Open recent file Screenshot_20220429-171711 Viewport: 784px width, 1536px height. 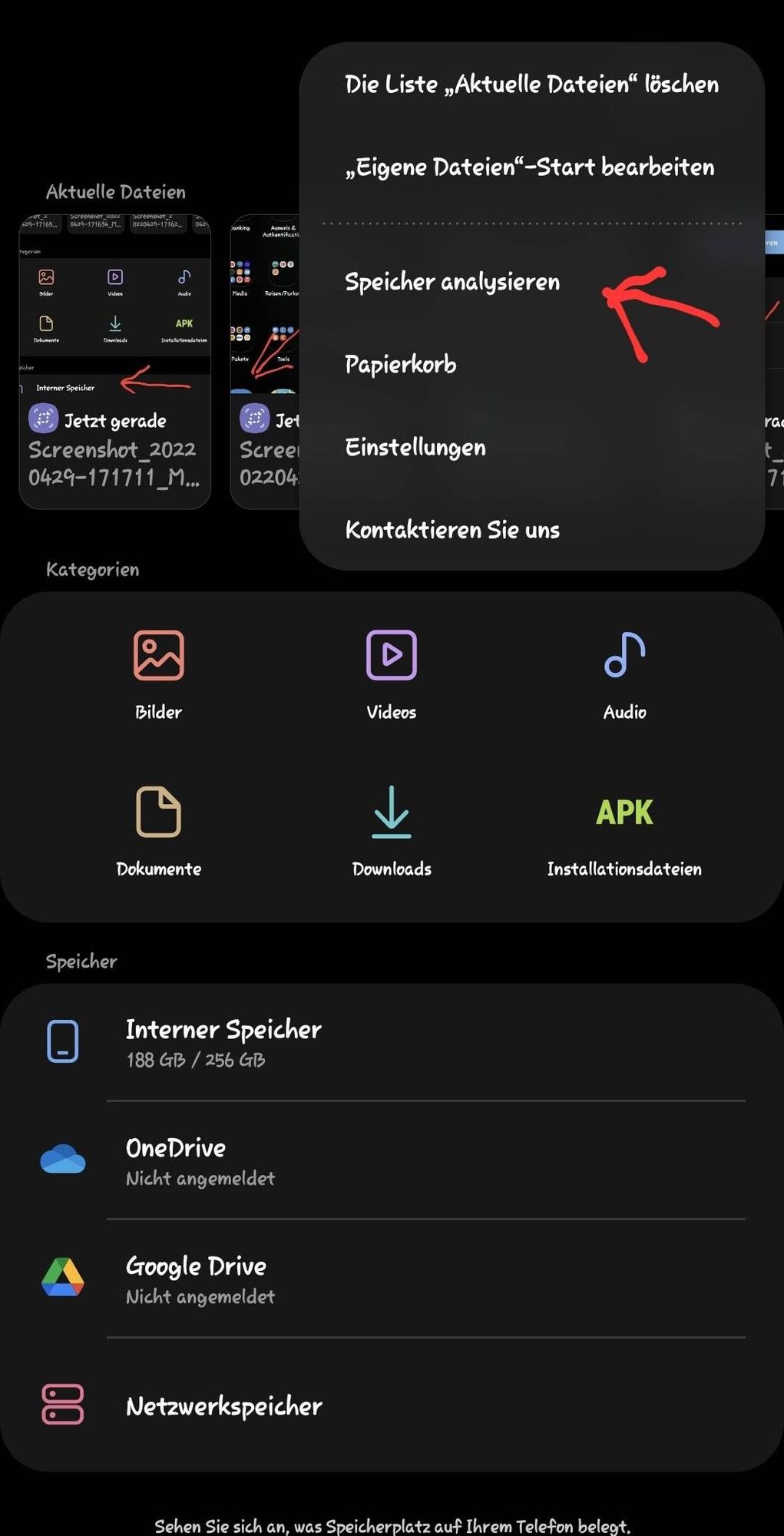(115, 362)
